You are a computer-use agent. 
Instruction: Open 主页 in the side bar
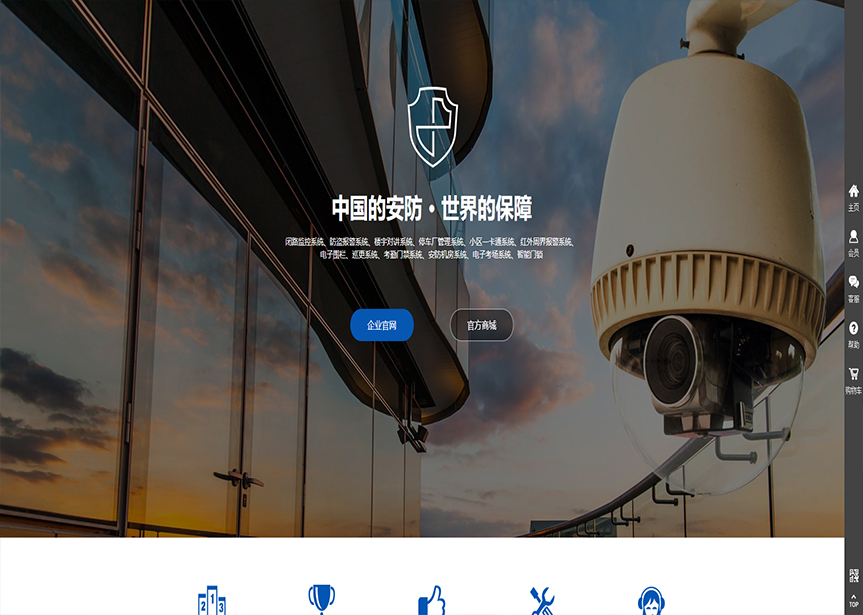(853, 196)
